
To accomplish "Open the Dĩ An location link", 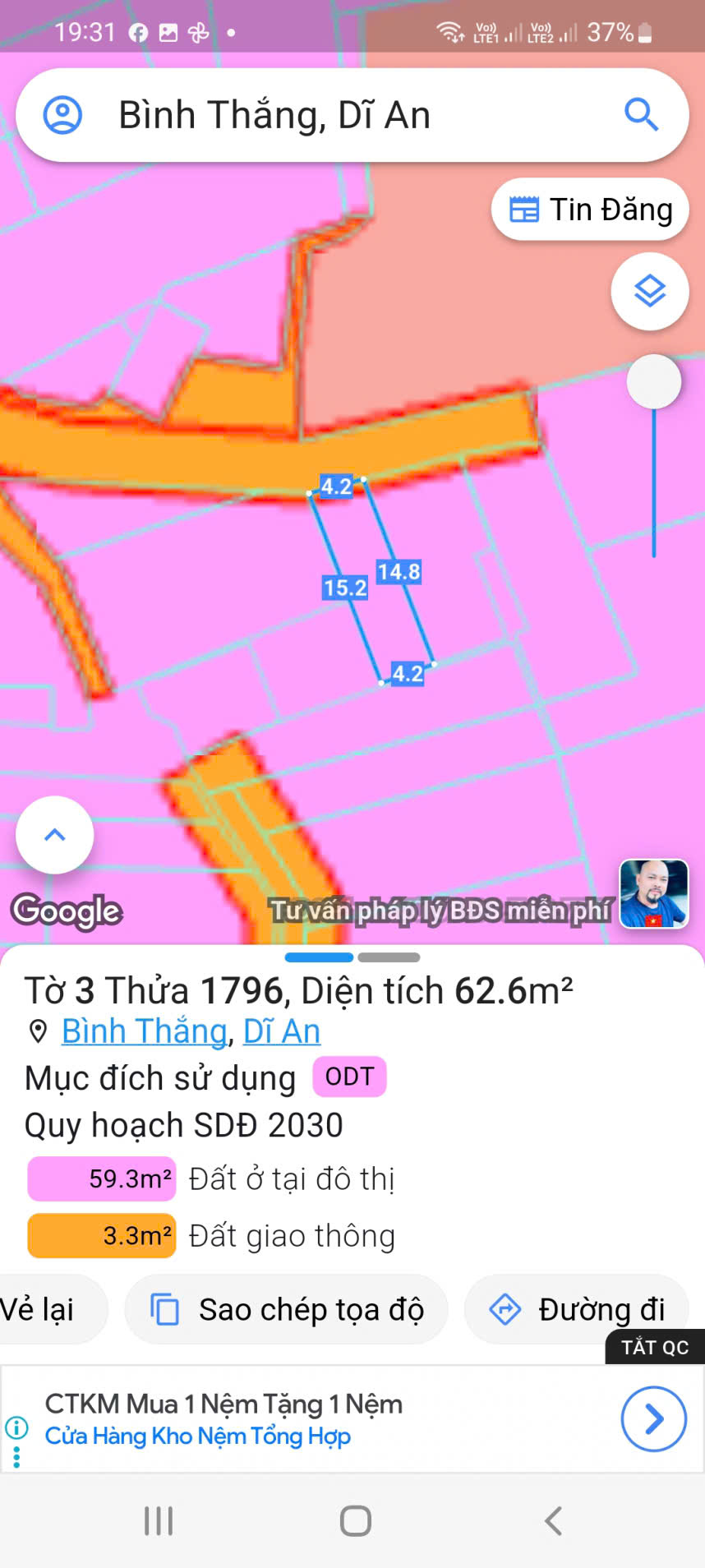I will pyautogui.click(x=282, y=1031).
